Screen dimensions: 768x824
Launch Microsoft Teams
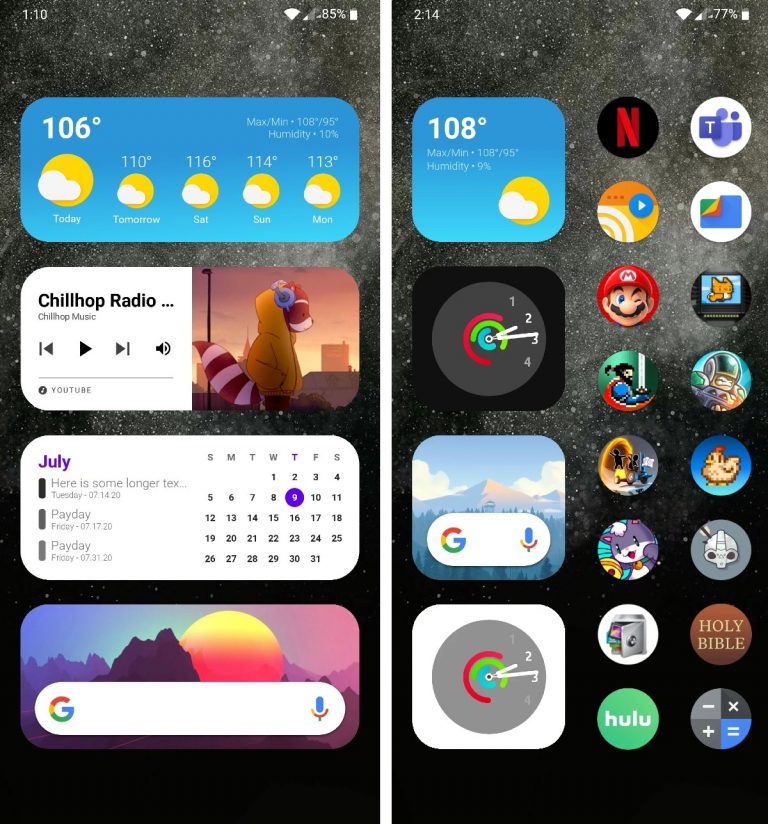point(721,127)
